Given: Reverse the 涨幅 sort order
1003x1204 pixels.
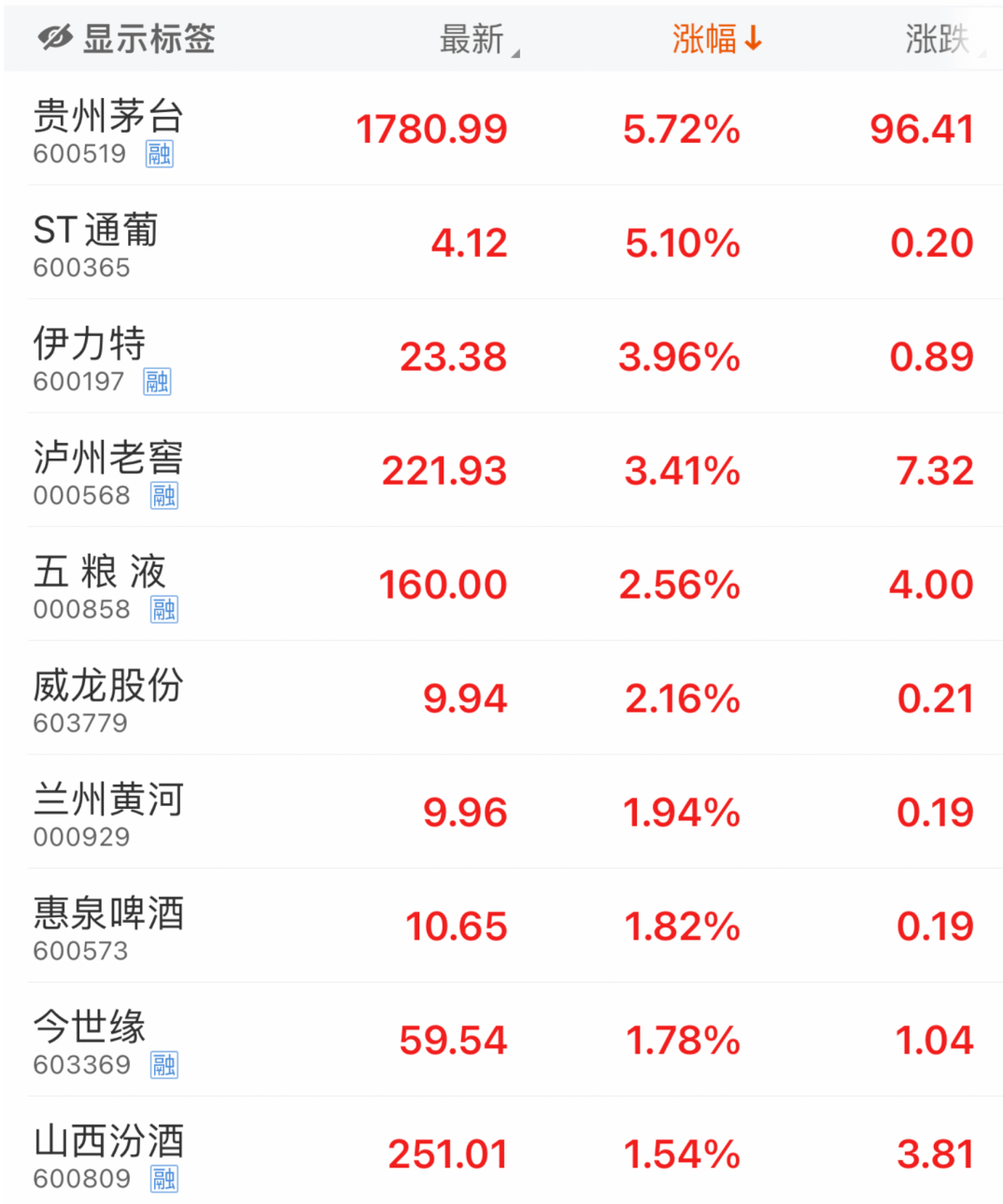Looking at the screenshot, I should [x=716, y=39].
